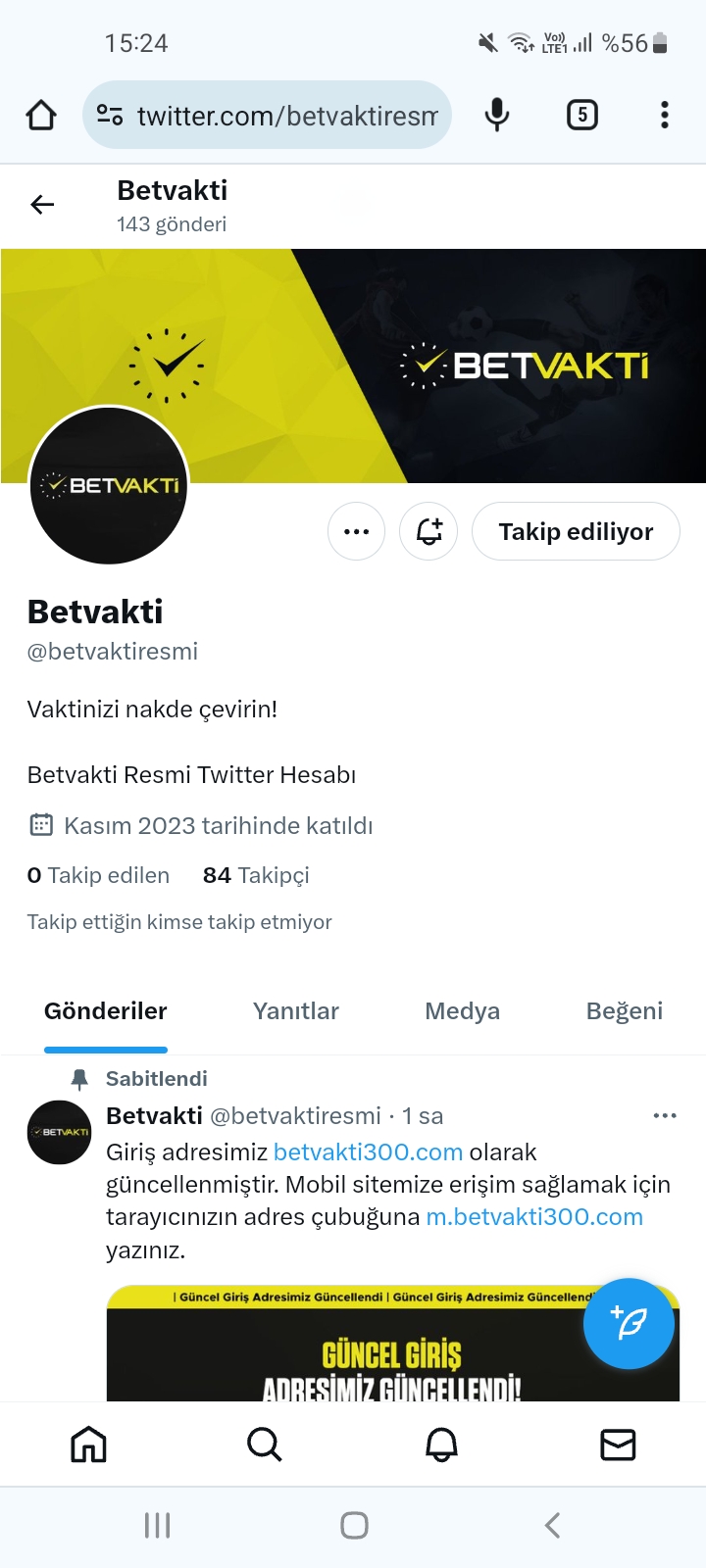This screenshot has width=706, height=1568.
Task: Open the betvakti300.com link in the pinned post
Action: (368, 1151)
